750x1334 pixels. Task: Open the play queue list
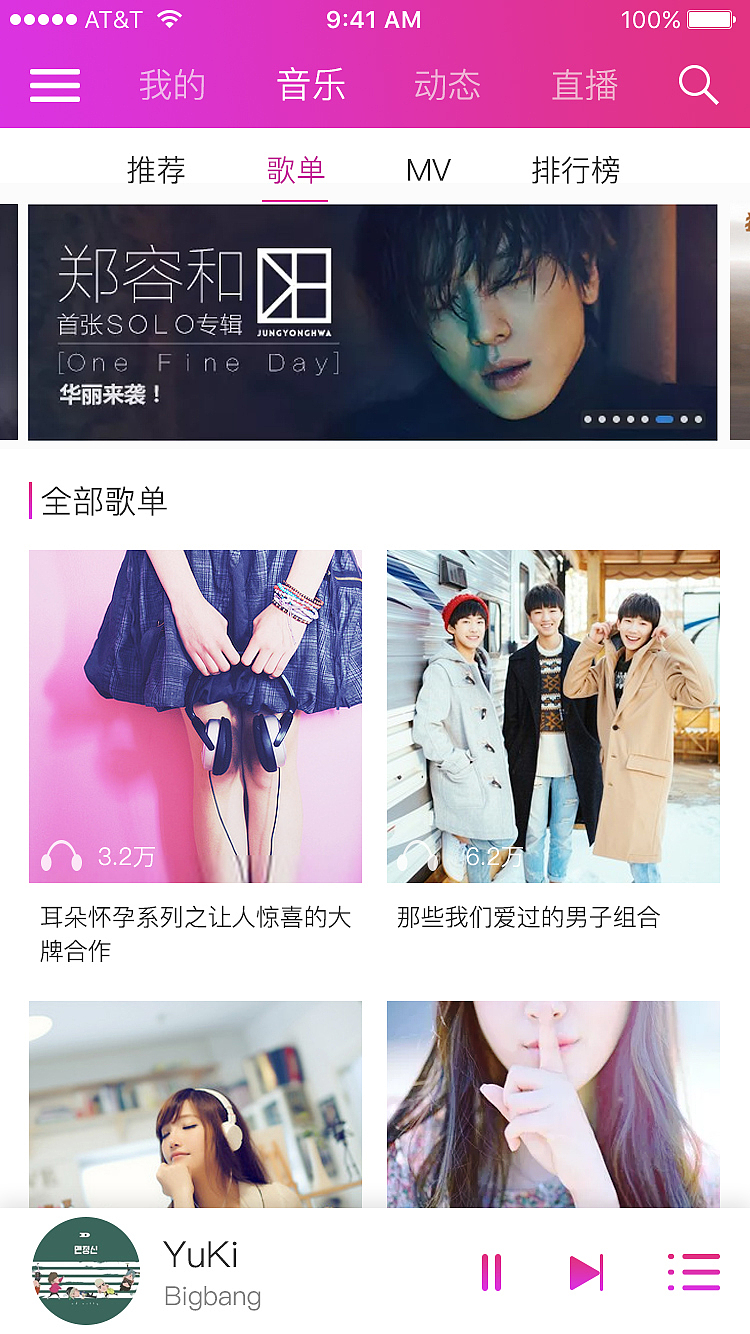pos(694,1272)
